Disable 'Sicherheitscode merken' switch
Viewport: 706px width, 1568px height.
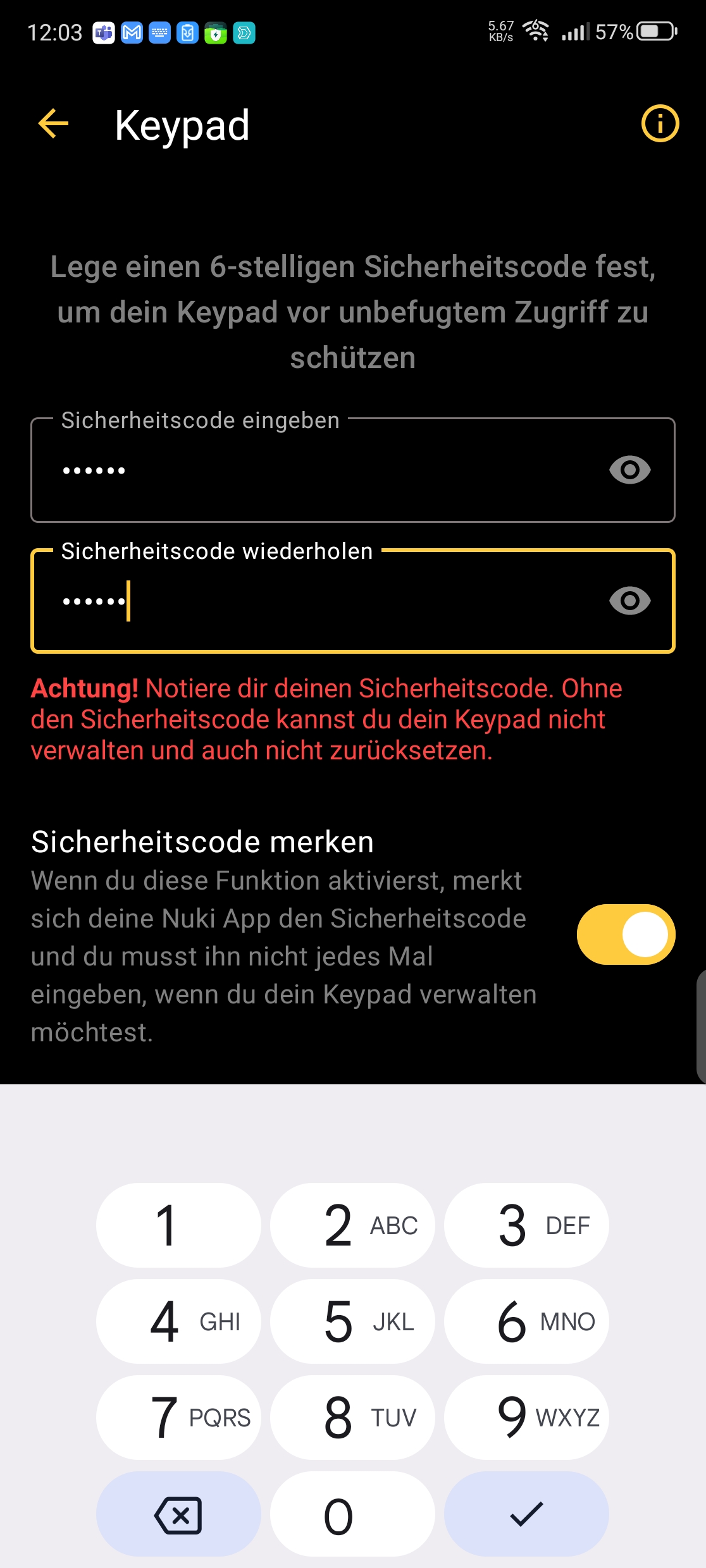(626, 934)
